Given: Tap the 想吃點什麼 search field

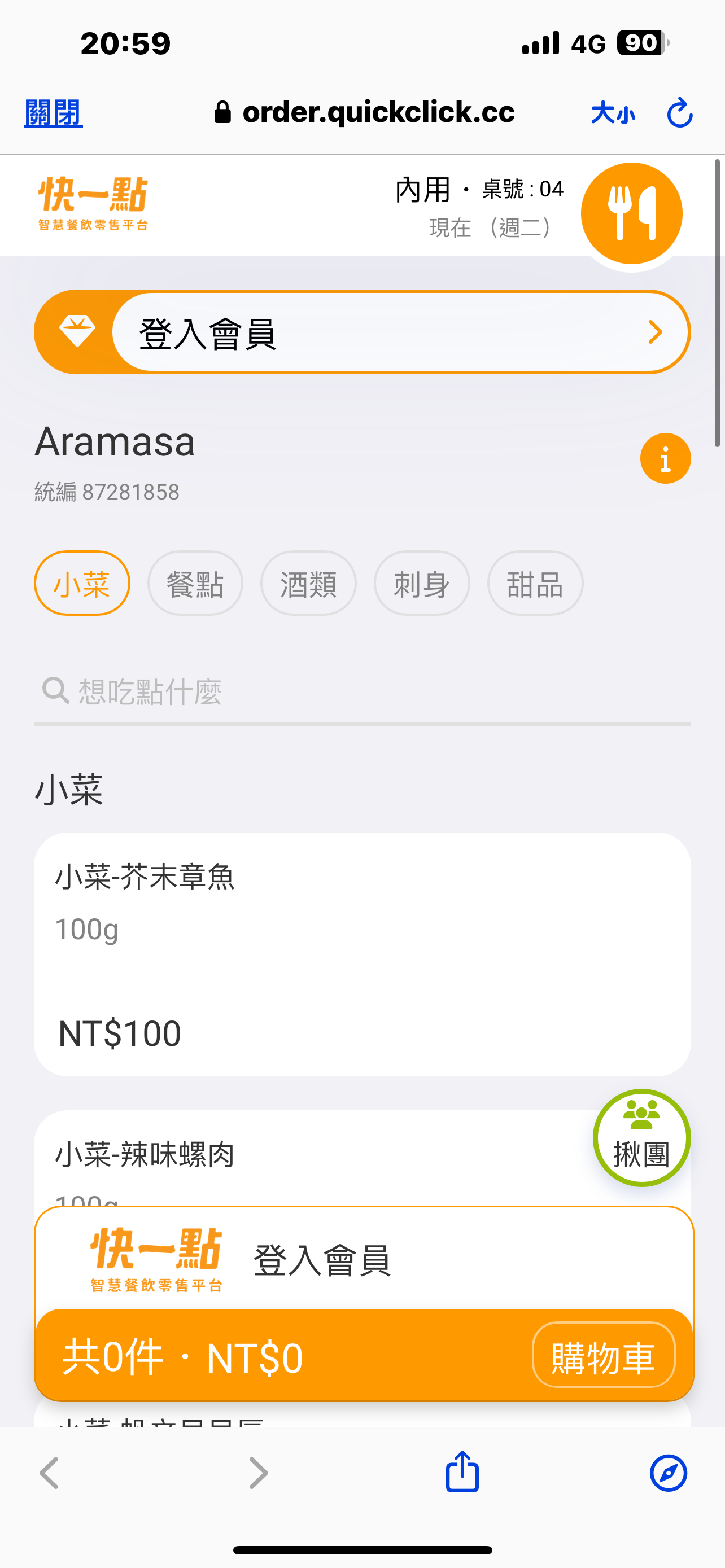Looking at the screenshot, I should click(362, 692).
